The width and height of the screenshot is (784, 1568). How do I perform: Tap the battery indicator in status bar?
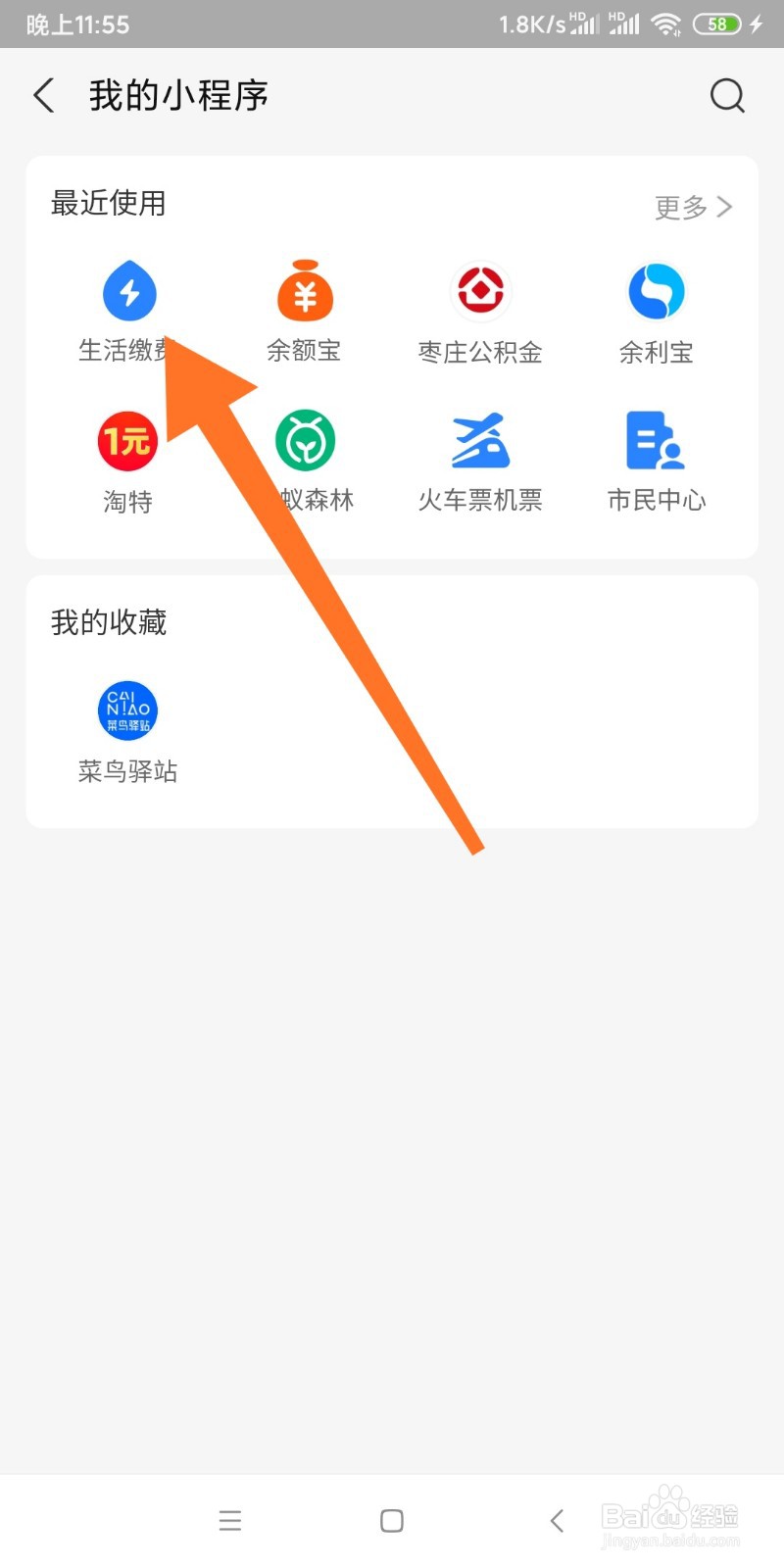pos(718,24)
